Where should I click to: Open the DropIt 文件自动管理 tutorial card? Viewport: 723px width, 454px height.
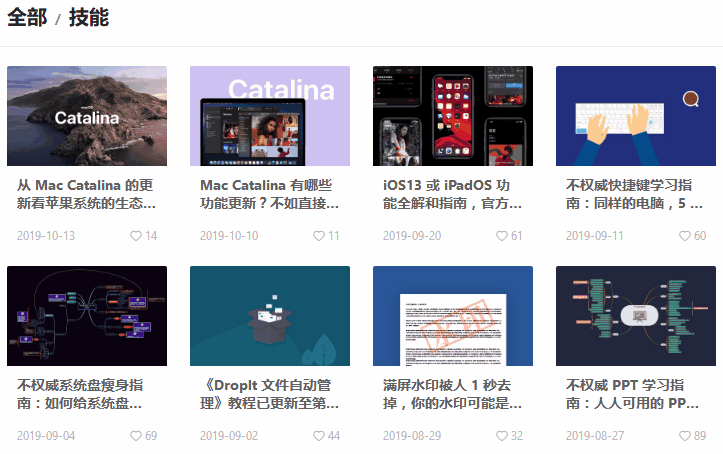coord(269,394)
